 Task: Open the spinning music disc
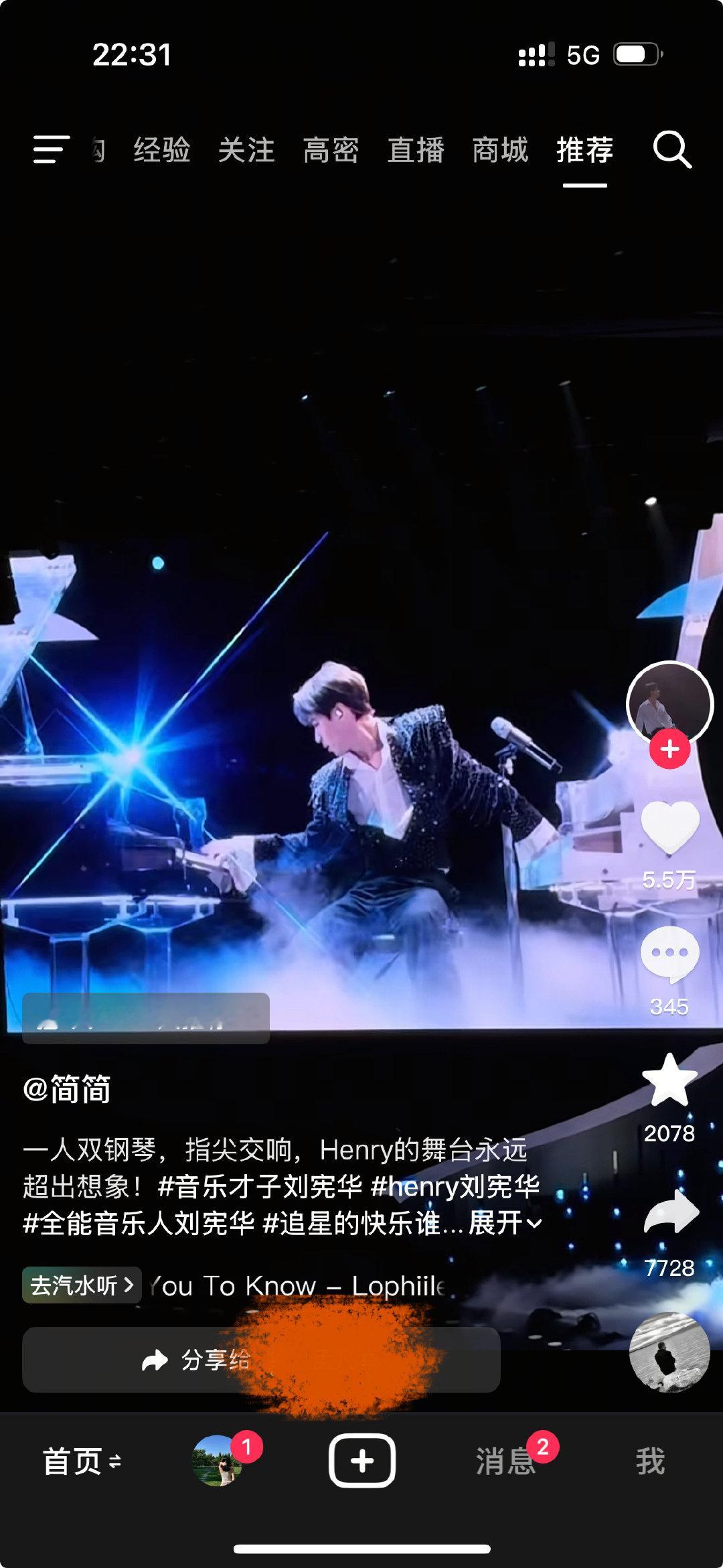(669, 1352)
